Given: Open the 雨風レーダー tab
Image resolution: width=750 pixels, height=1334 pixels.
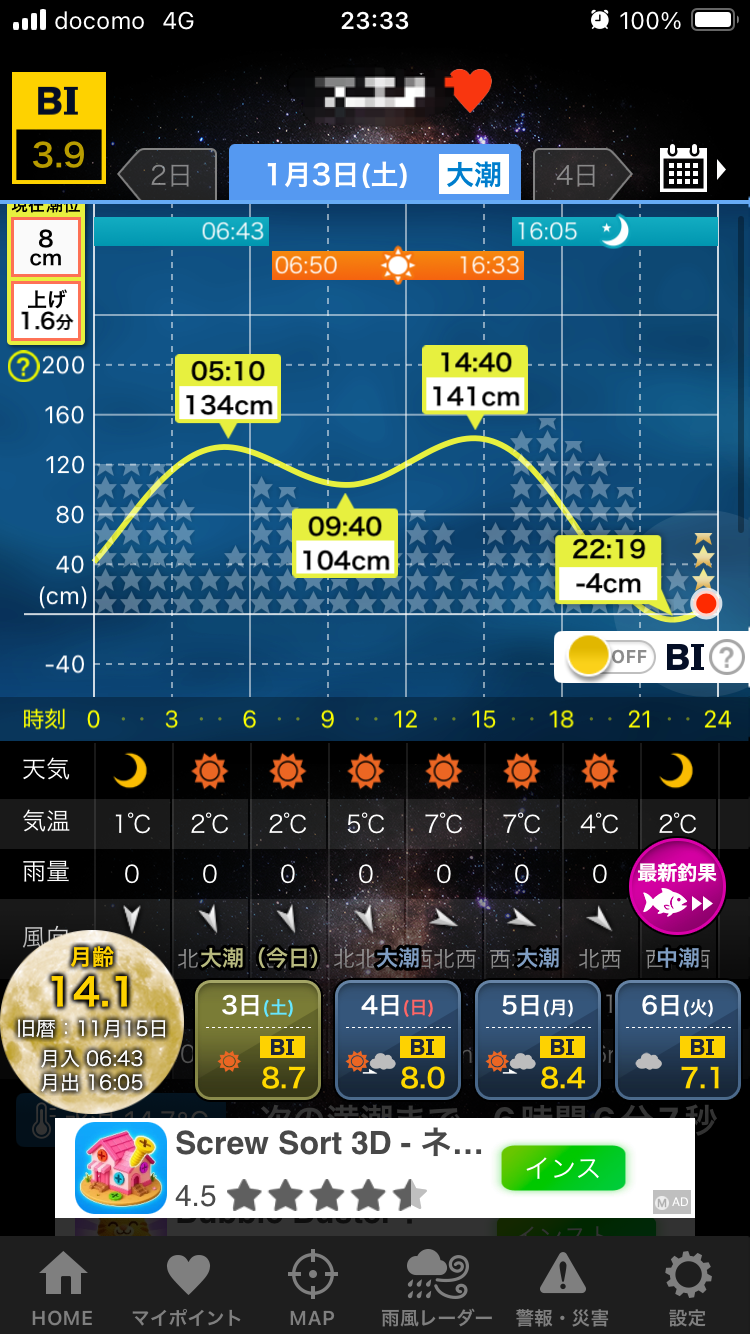Looking at the screenshot, I should [x=437, y=1289].
